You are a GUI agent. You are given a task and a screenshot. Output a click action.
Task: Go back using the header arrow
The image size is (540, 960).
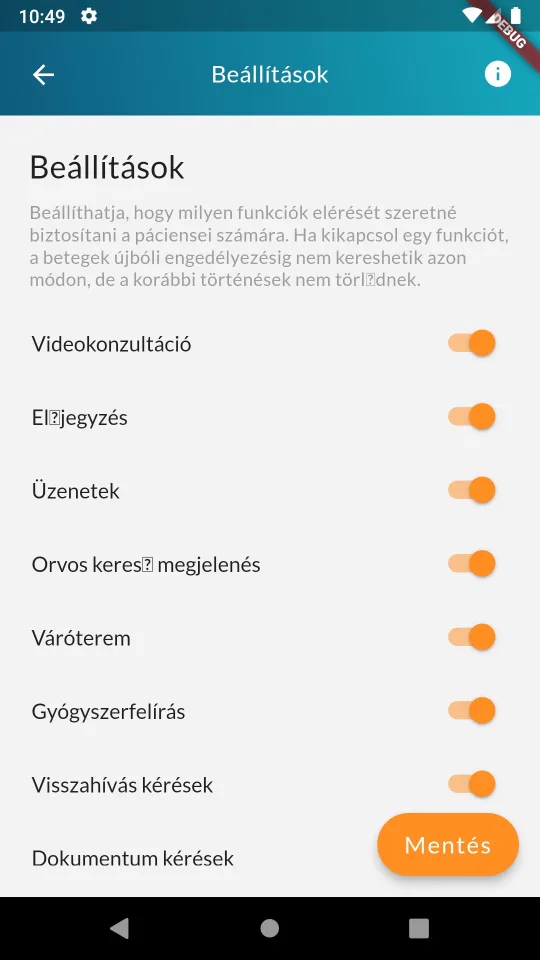[x=43, y=75]
